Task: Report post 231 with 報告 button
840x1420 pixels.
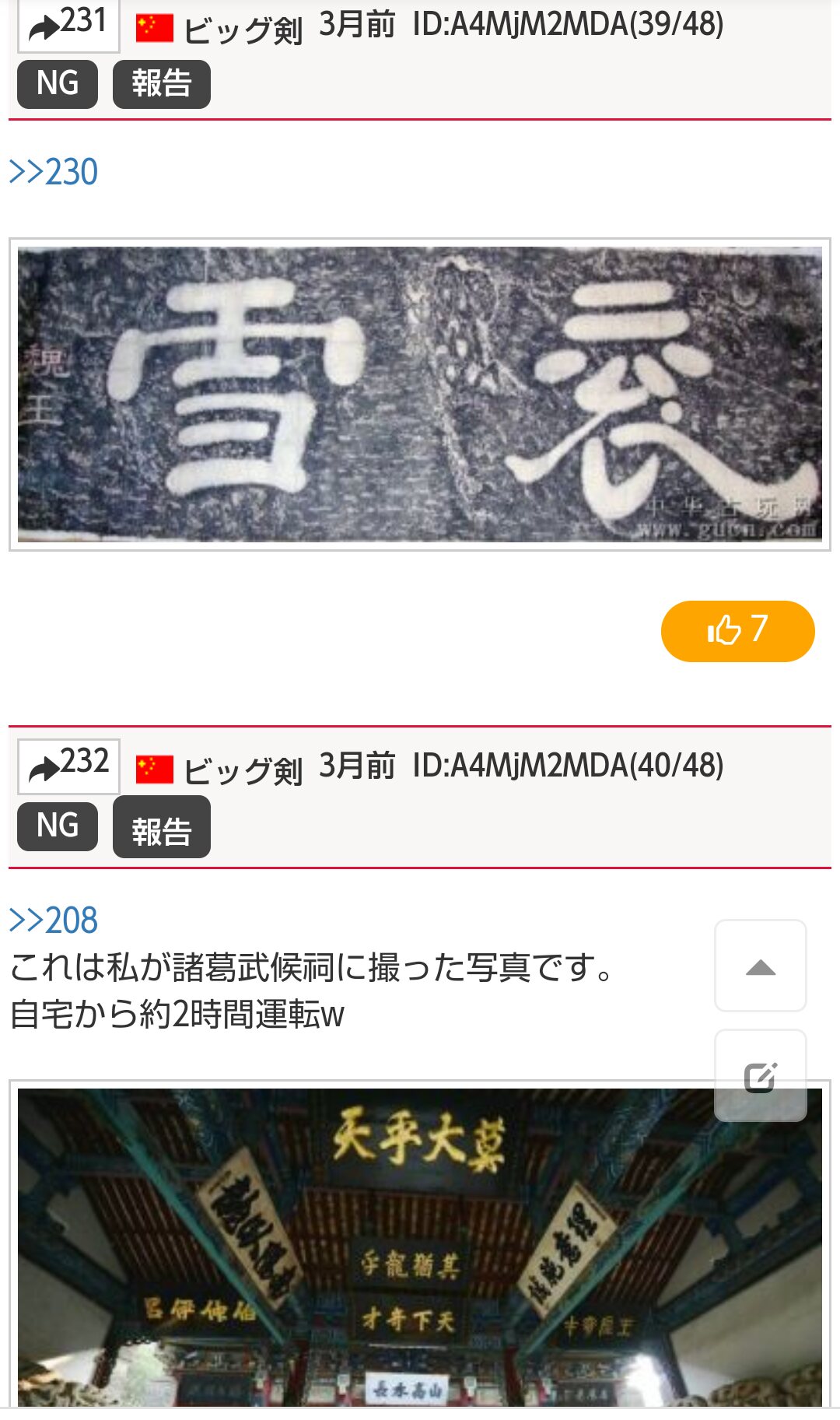Action: [x=161, y=84]
